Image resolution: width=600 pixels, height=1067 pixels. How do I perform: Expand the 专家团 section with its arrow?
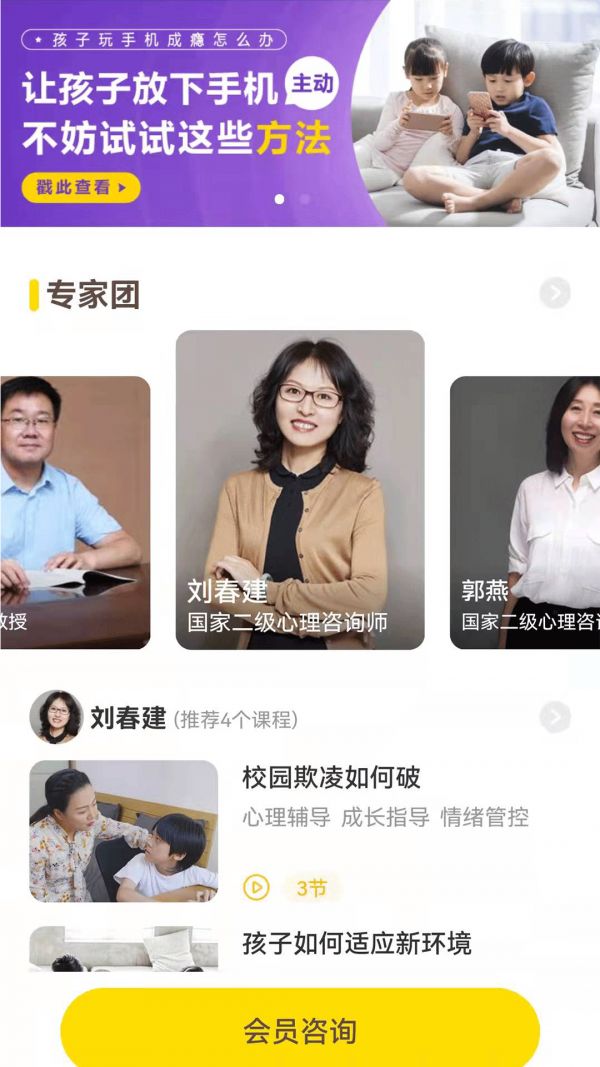[554, 293]
